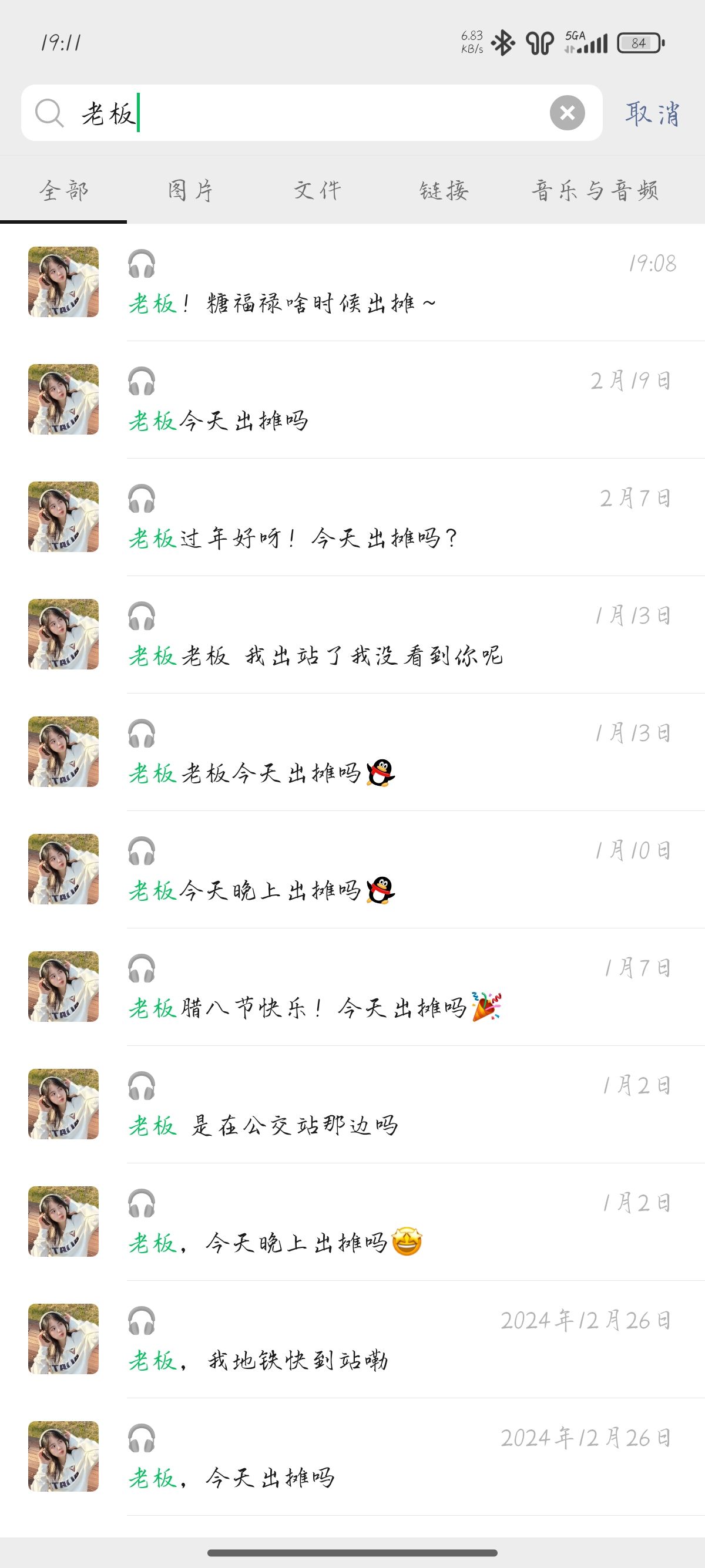The height and width of the screenshot is (1568, 705).
Task: Select the 全部 tab
Action: pyautogui.click(x=64, y=191)
